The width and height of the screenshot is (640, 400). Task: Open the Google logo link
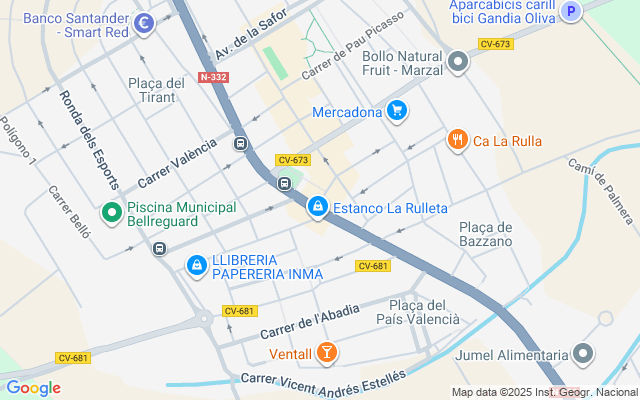click(x=33, y=388)
